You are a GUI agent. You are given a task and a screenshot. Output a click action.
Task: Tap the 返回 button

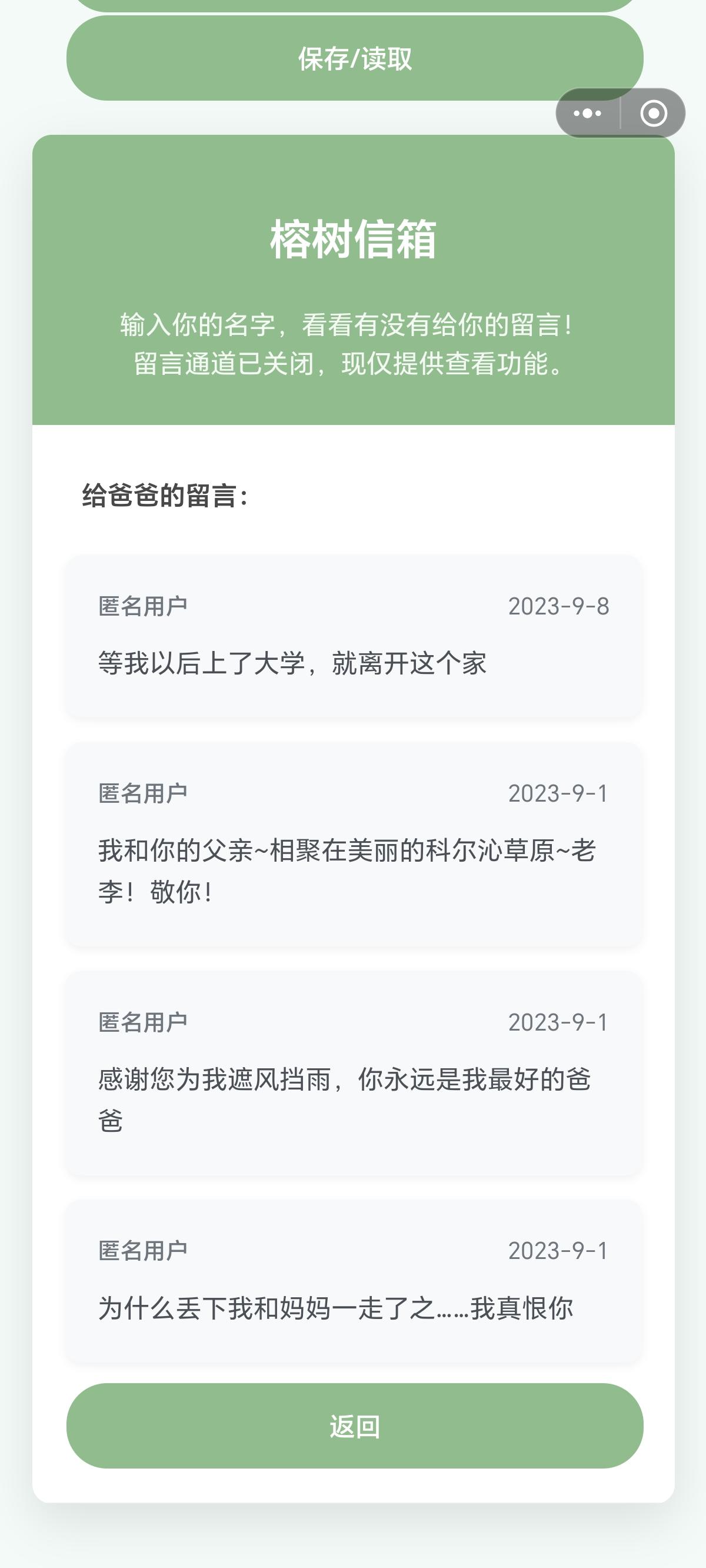click(x=355, y=1426)
